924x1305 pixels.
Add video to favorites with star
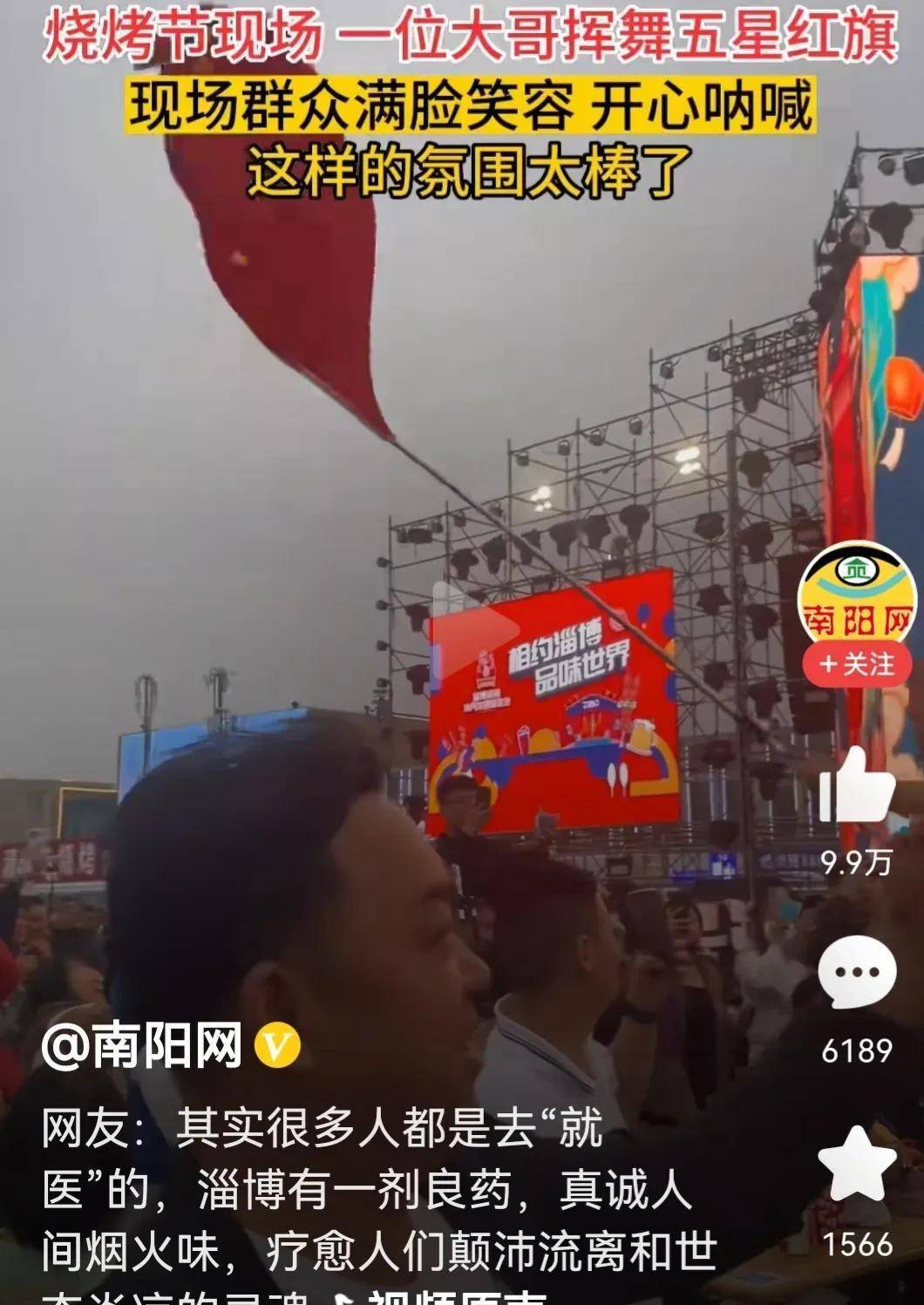pos(857,1166)
